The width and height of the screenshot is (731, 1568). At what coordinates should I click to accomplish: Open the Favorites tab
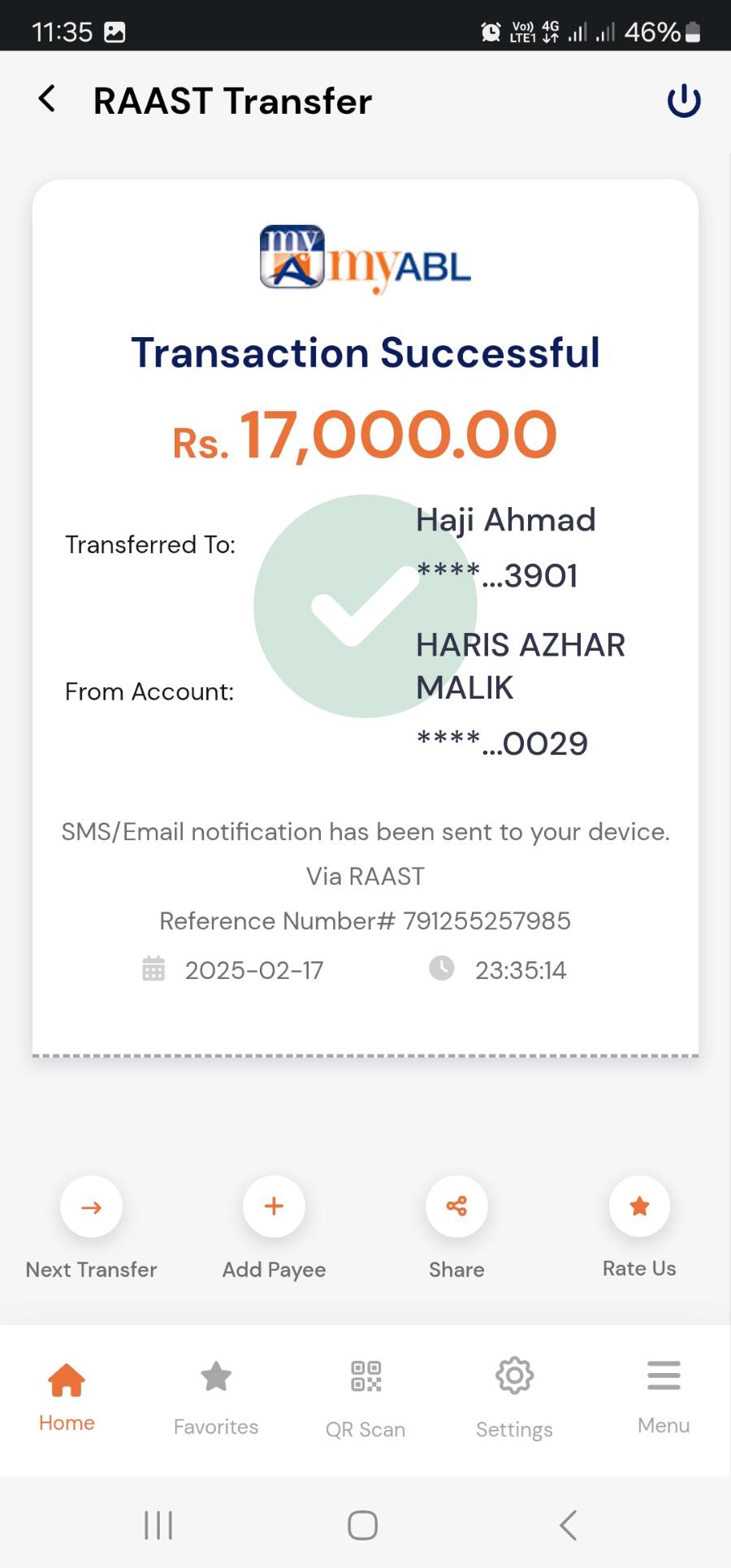(x=216, y=1395)
